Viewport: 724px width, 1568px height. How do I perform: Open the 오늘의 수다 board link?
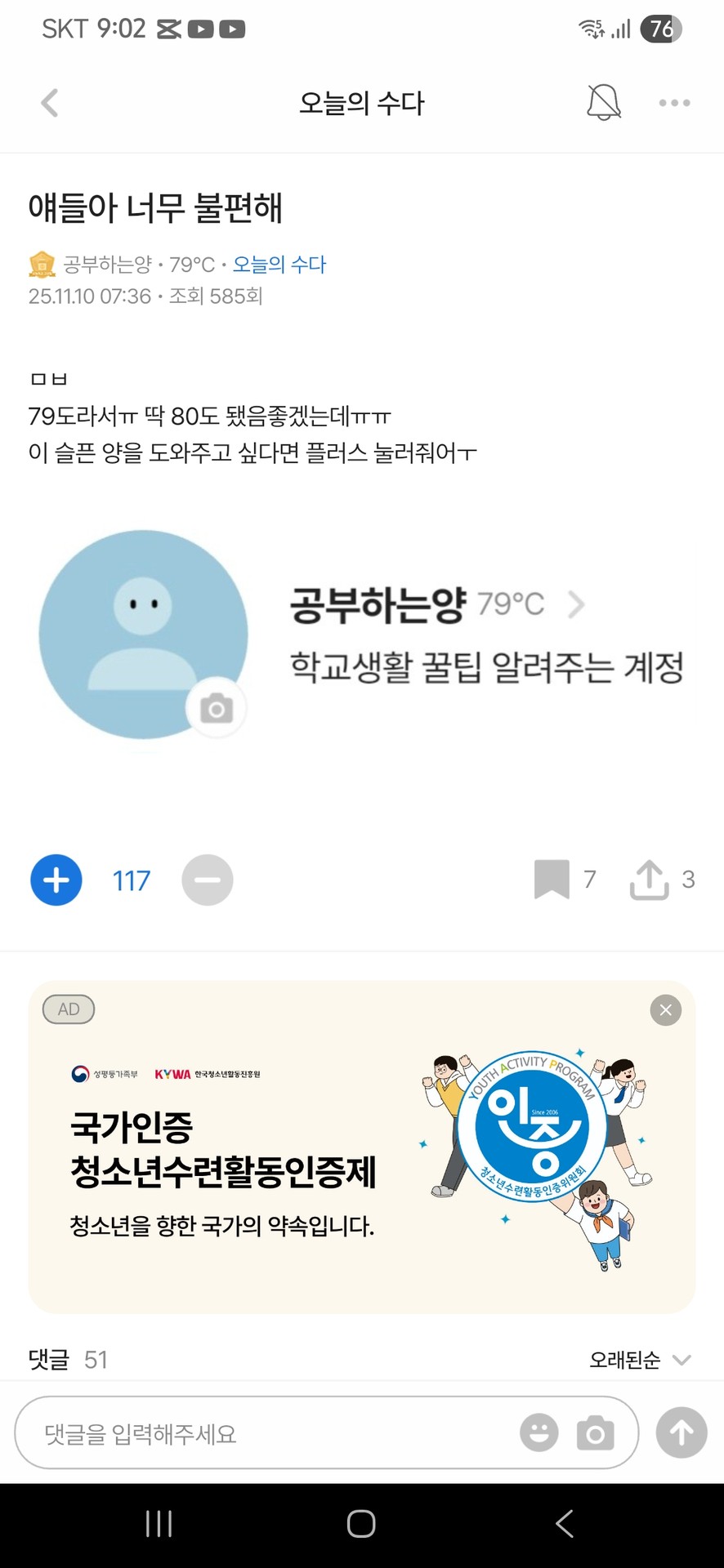click(x=279, y=265)
